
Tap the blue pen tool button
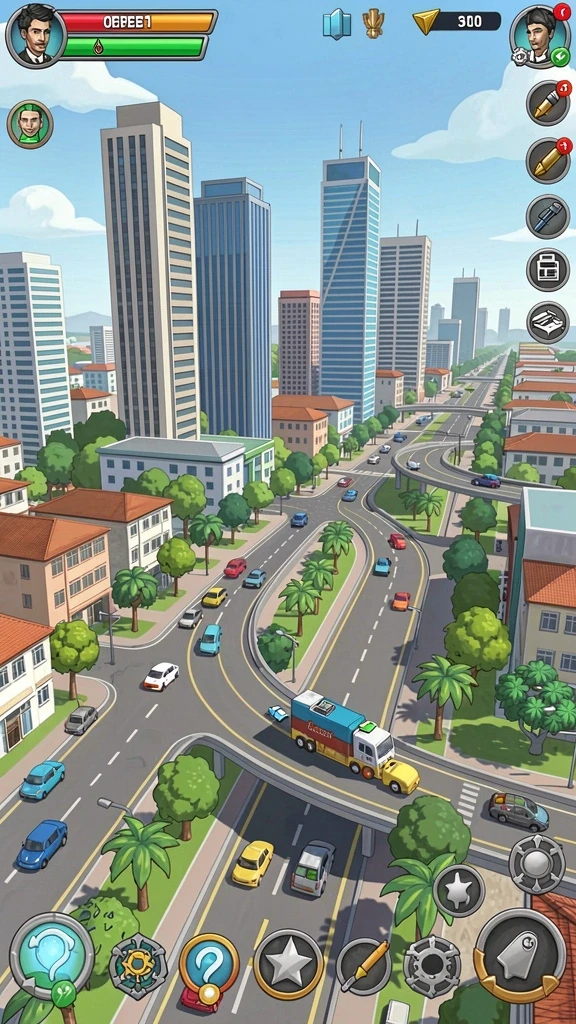coord(548,217)
